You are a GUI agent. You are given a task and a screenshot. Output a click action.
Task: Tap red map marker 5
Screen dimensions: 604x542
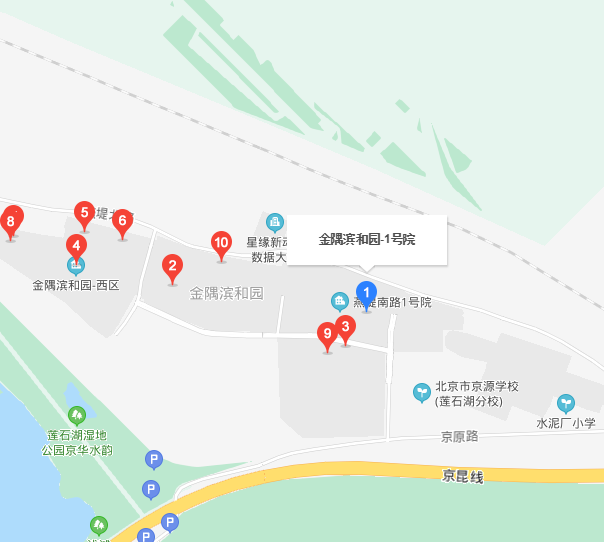(85, 212)
